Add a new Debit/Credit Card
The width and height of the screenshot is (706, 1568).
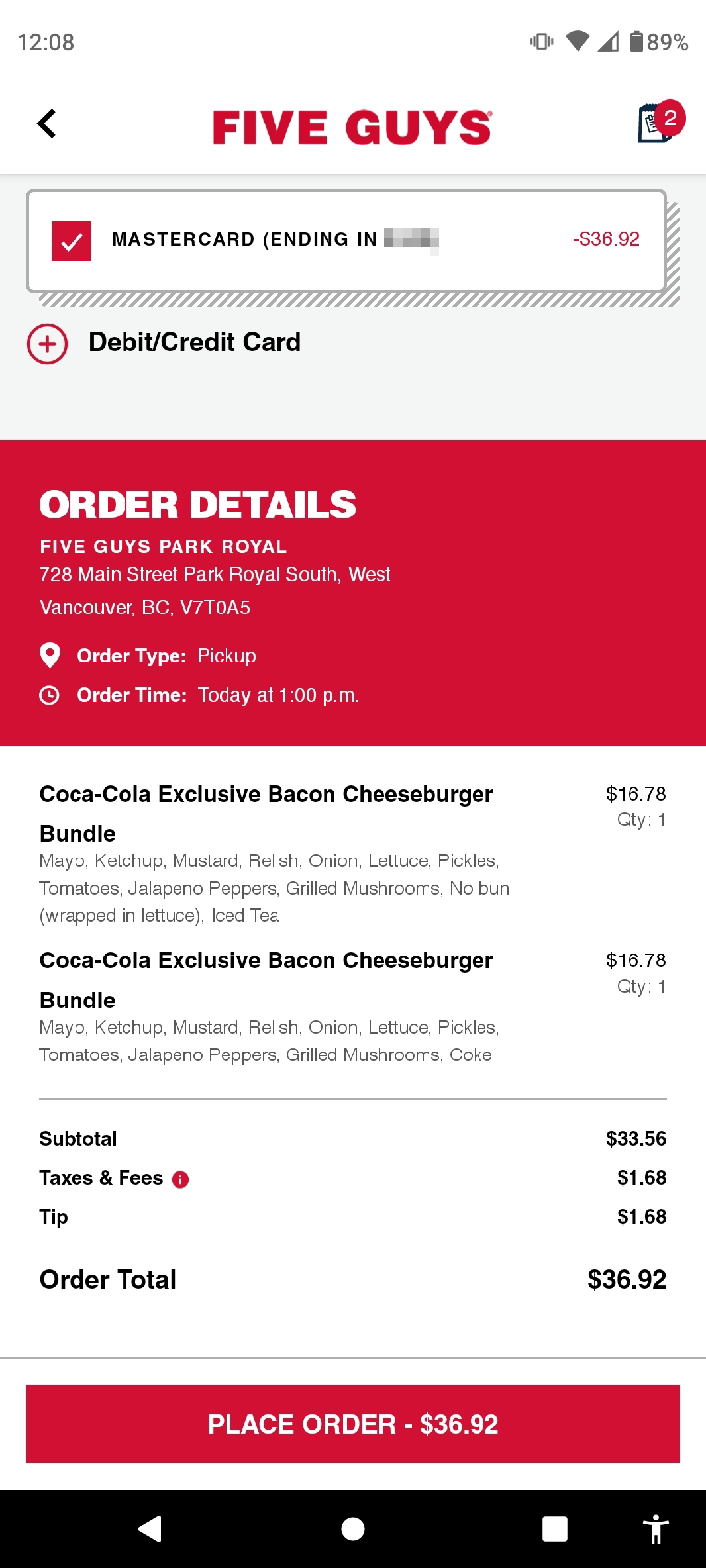tap(165, 343)
